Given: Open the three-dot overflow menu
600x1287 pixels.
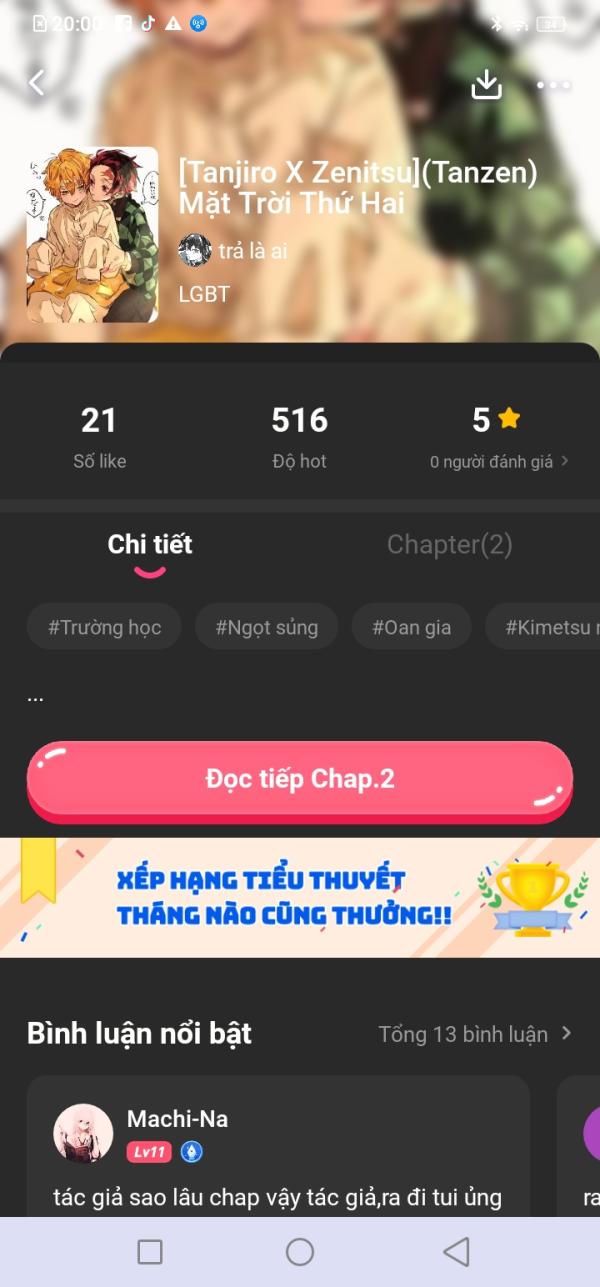Looking at the screenshot, I should click(553, 85).
